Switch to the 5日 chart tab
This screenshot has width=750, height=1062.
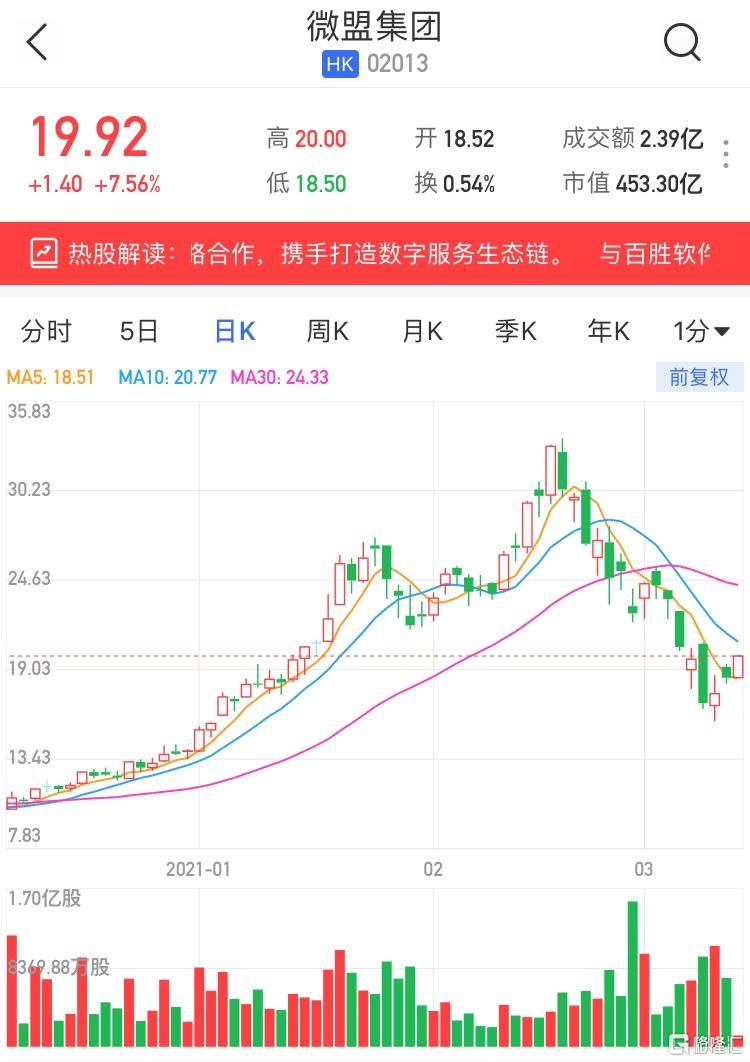(x=139, y=331)
